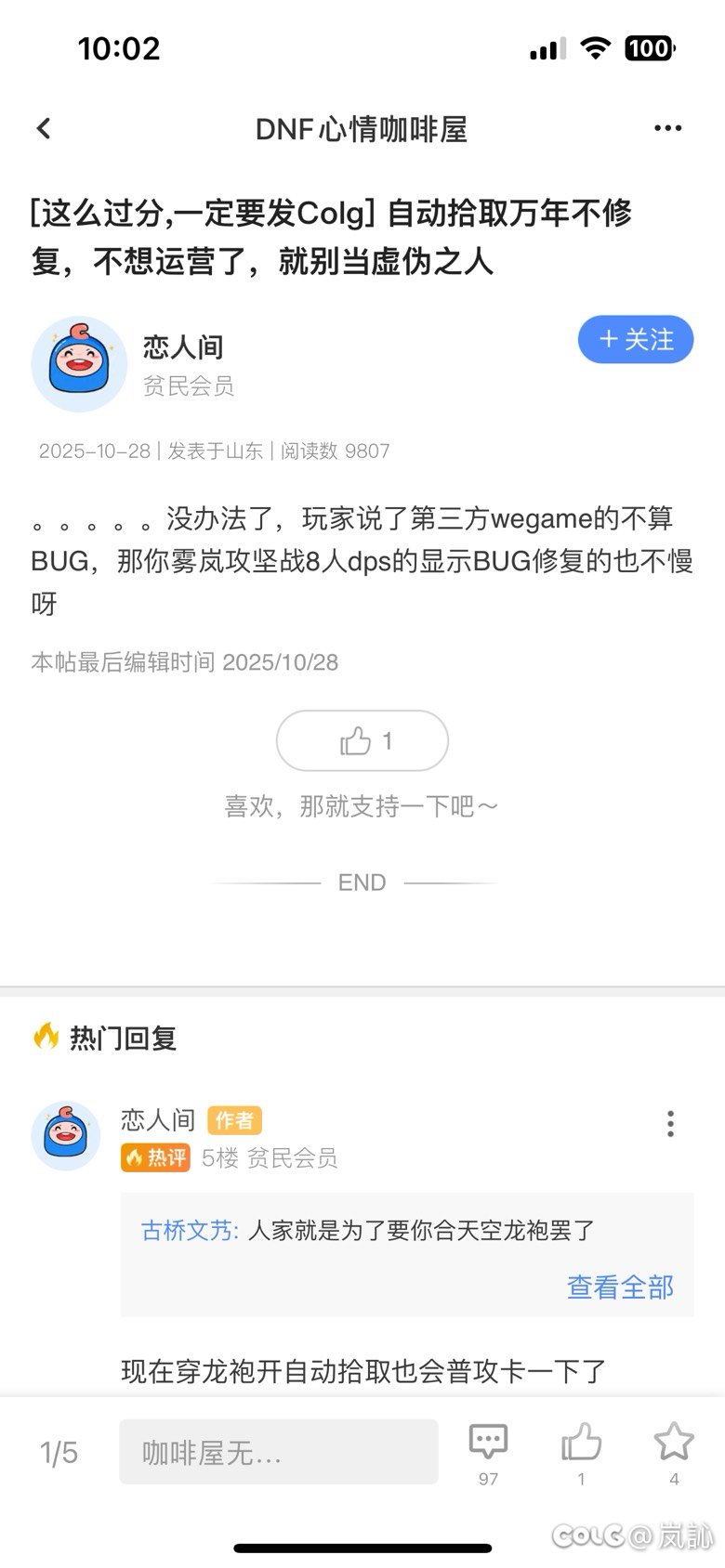Tap the 咖啡屋无... comment input field
Screen dimensions: 725x1568
pos(278,1451)
